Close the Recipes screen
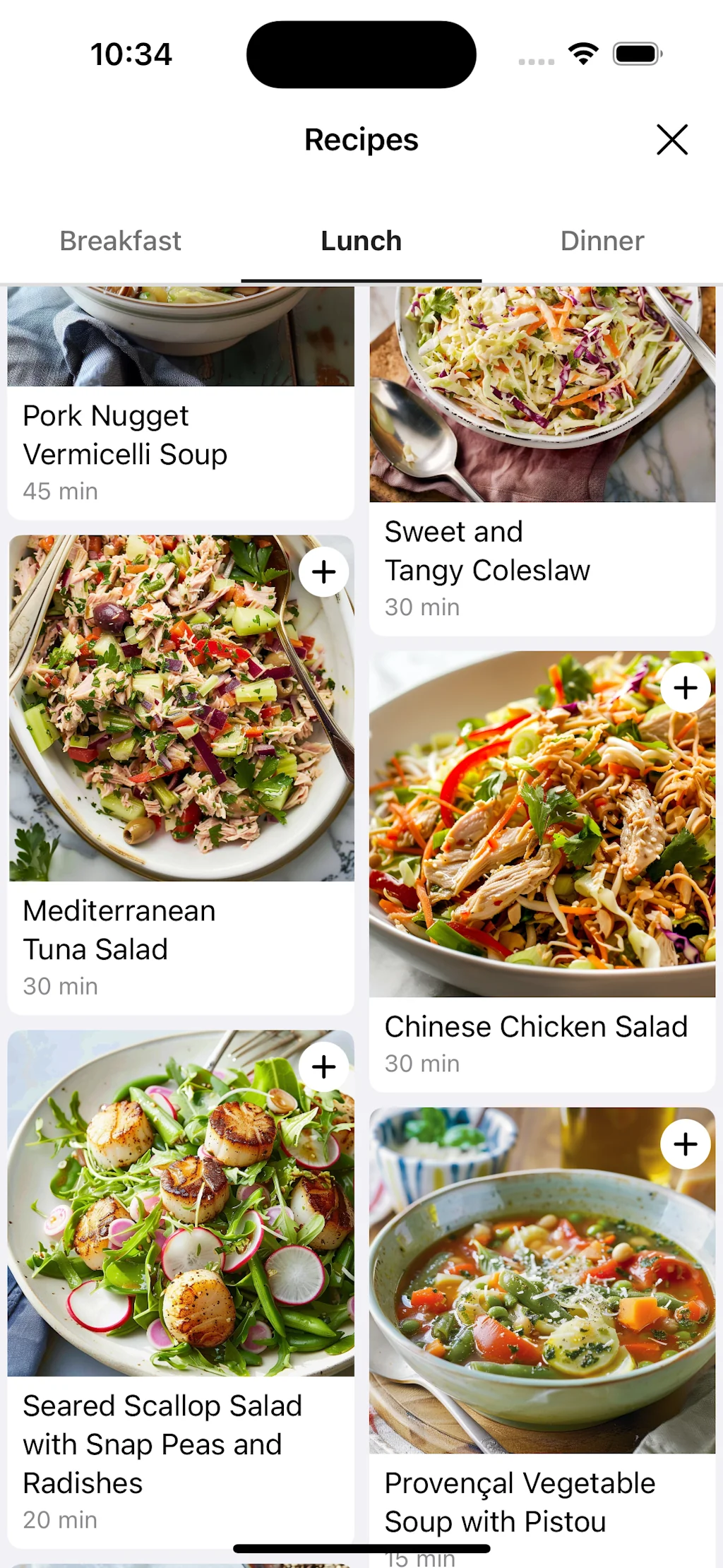 [671, 139]
